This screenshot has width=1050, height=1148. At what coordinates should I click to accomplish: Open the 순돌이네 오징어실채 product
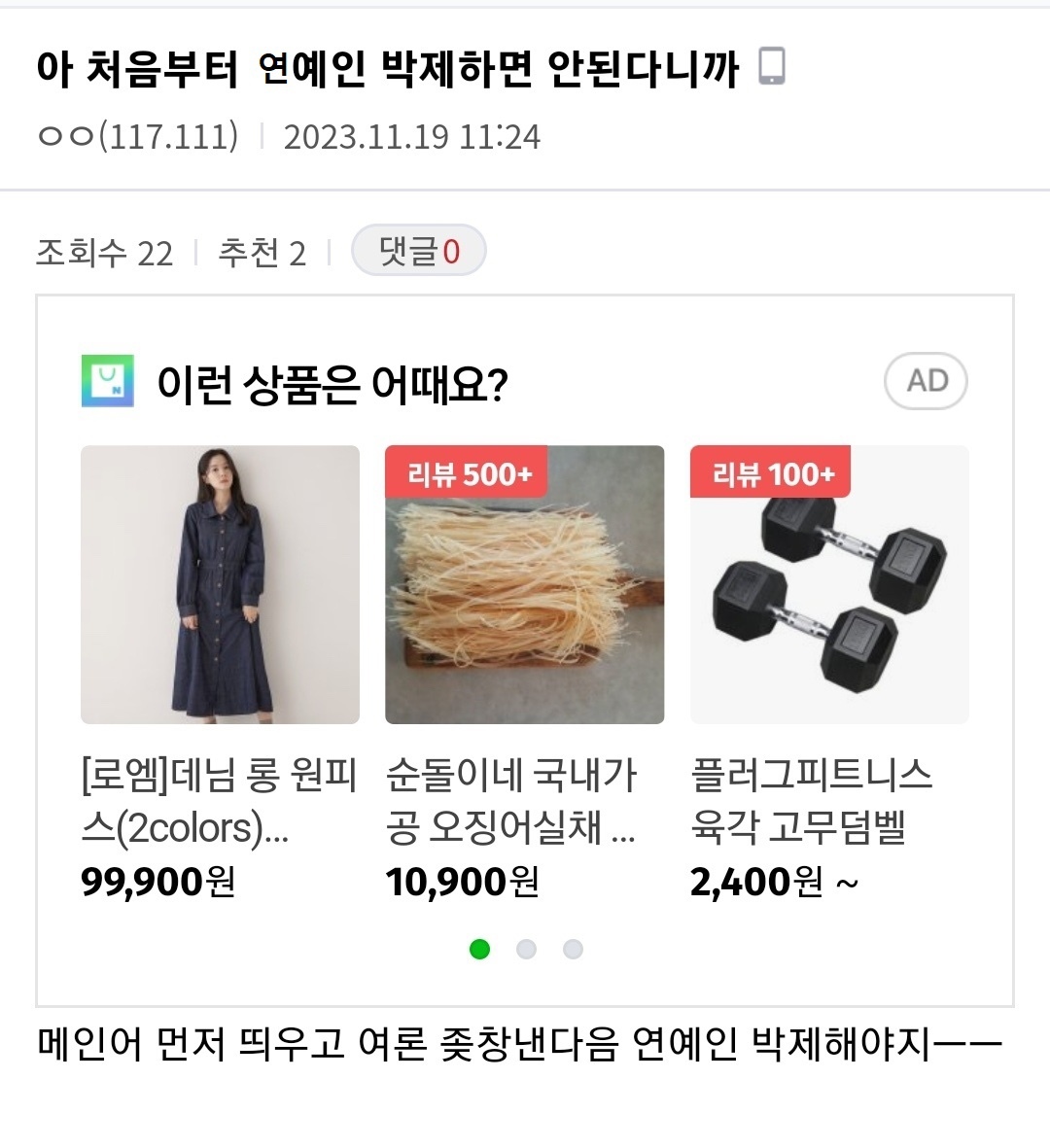pos(524,672)
